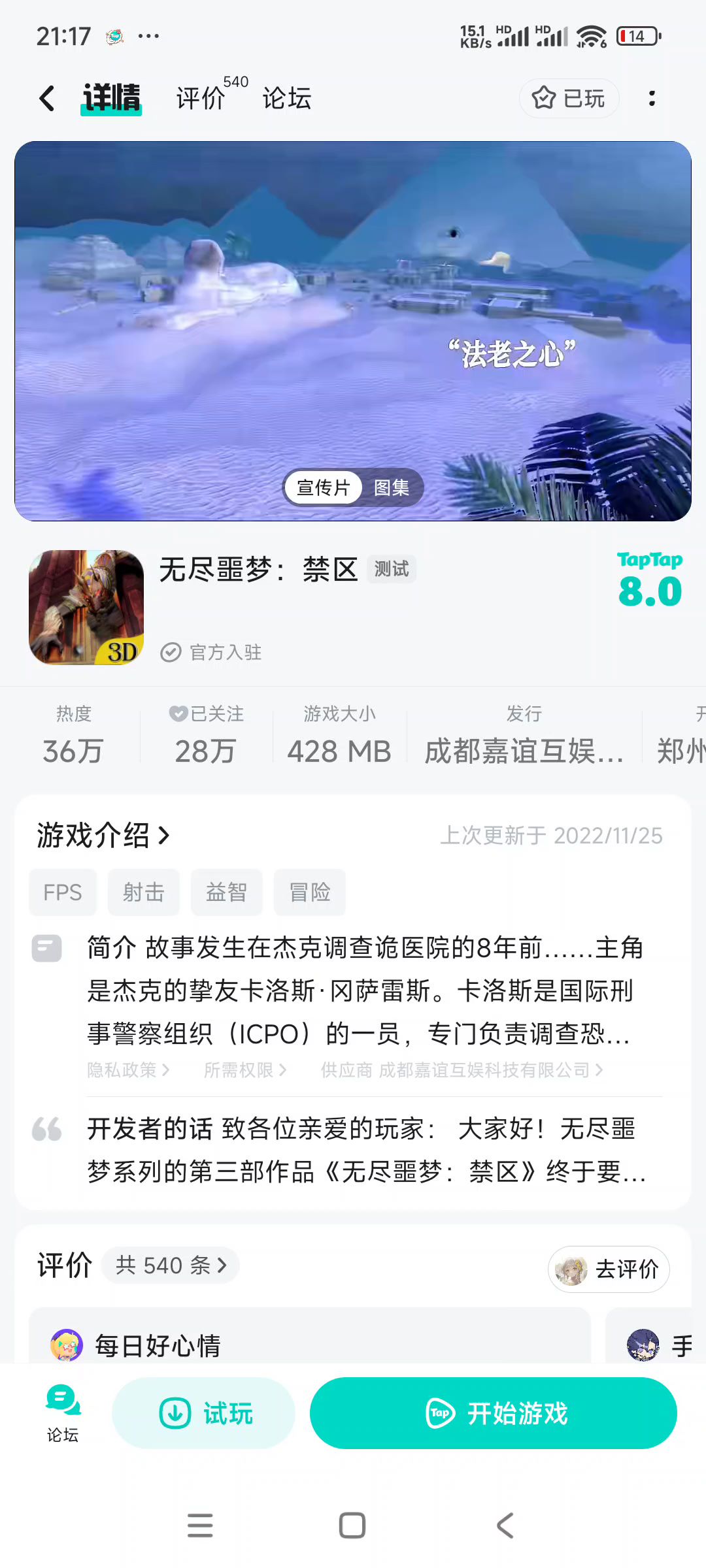The width and height of the screenshot is (706, 1568).
Task: Tap the FPS tag chip
Action: tap(63, 892)
